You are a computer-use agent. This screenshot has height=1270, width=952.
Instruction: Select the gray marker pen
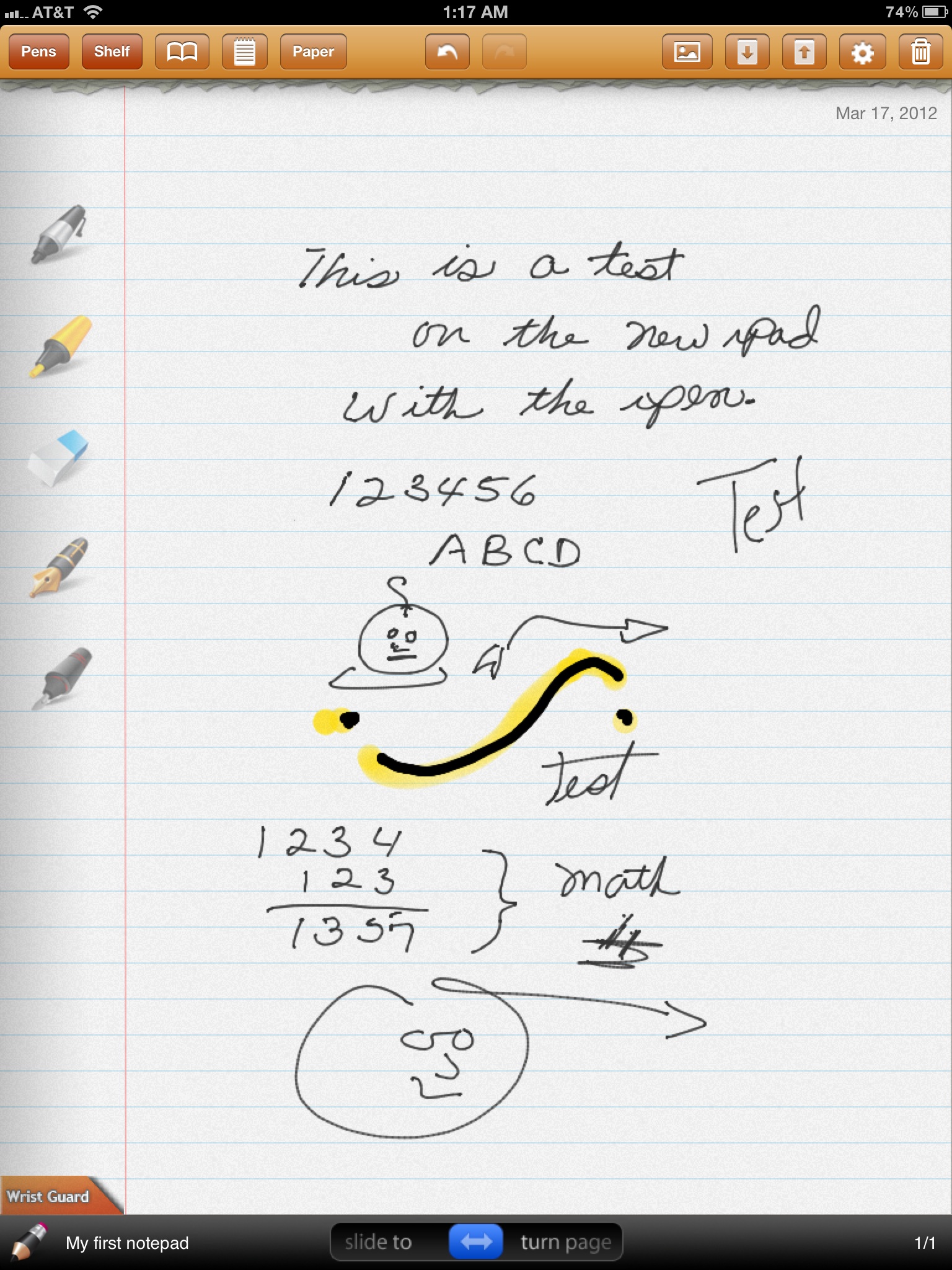coord(59,234)
